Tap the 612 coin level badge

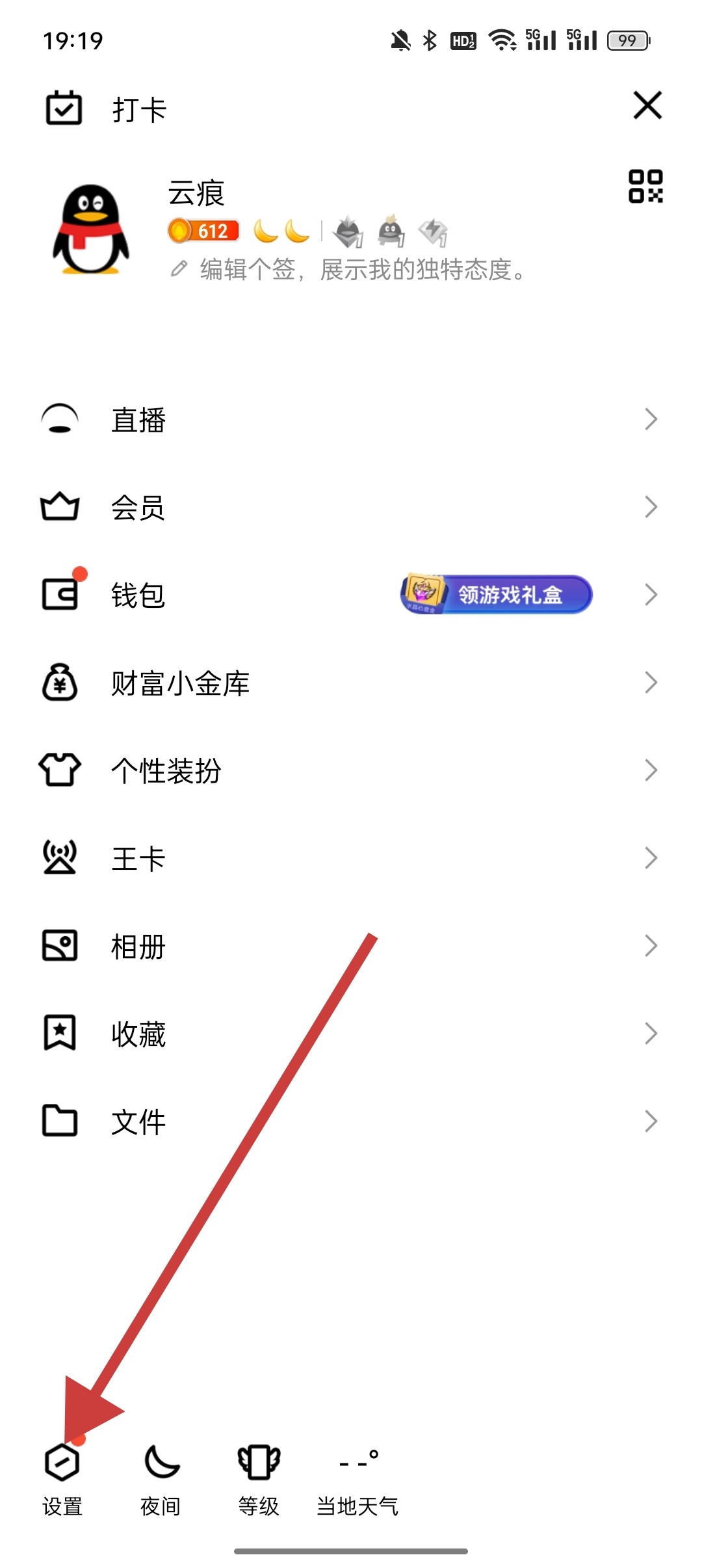tap(204, 231)
